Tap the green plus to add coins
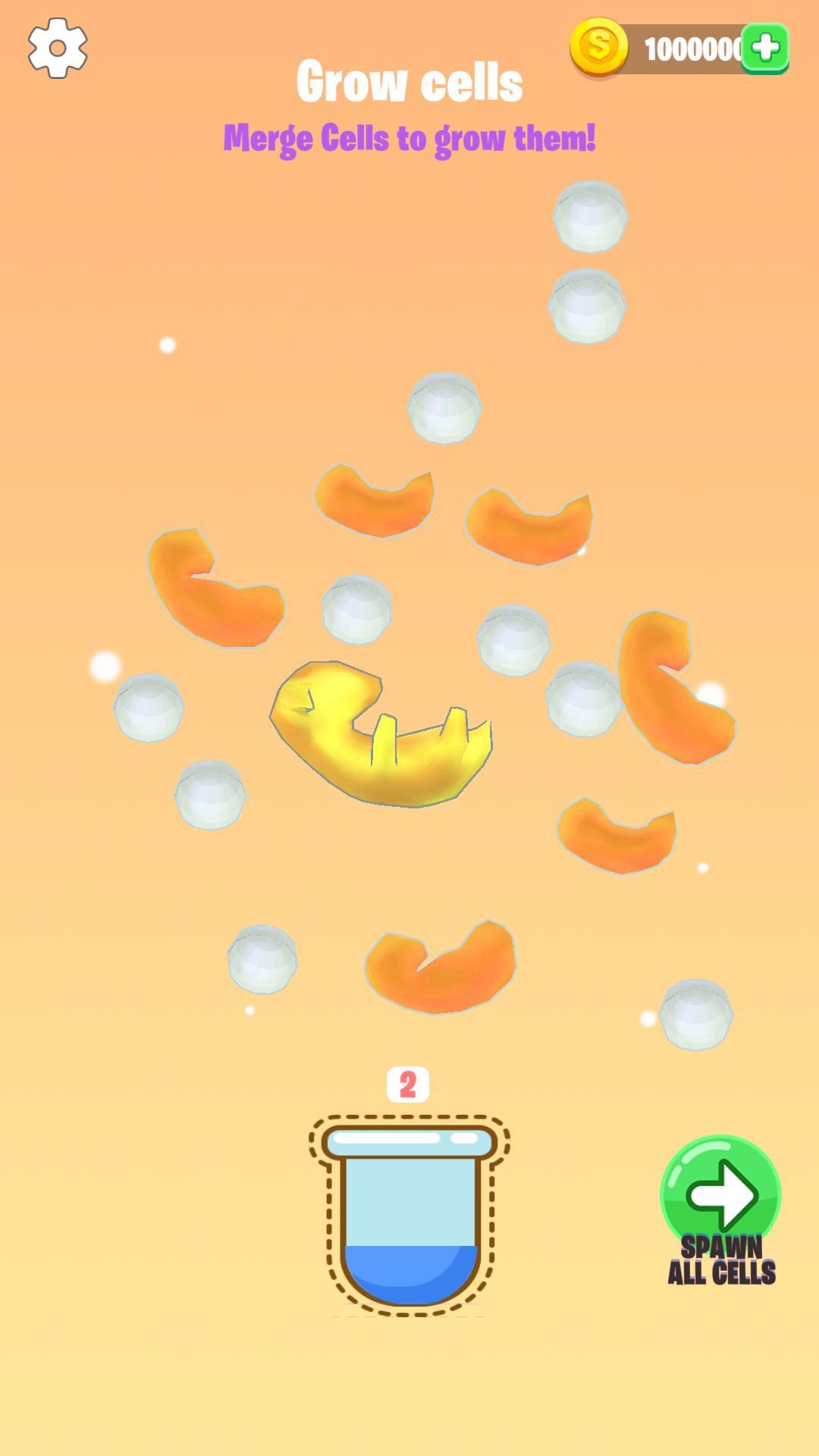The width and height of the screenshot is (819, 1456). [x=764, y=49]
